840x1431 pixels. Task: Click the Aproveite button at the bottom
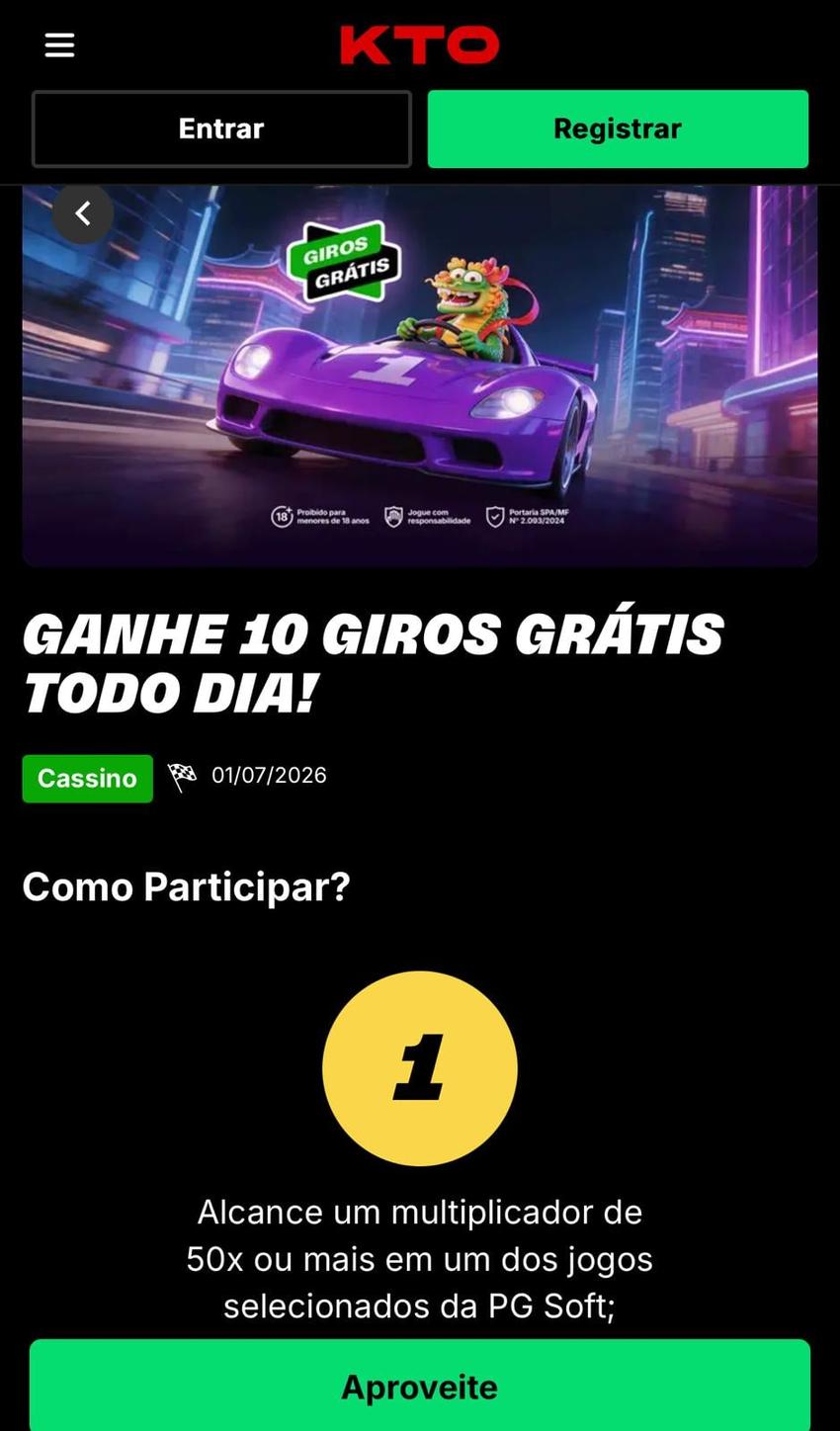point(420,1386)
